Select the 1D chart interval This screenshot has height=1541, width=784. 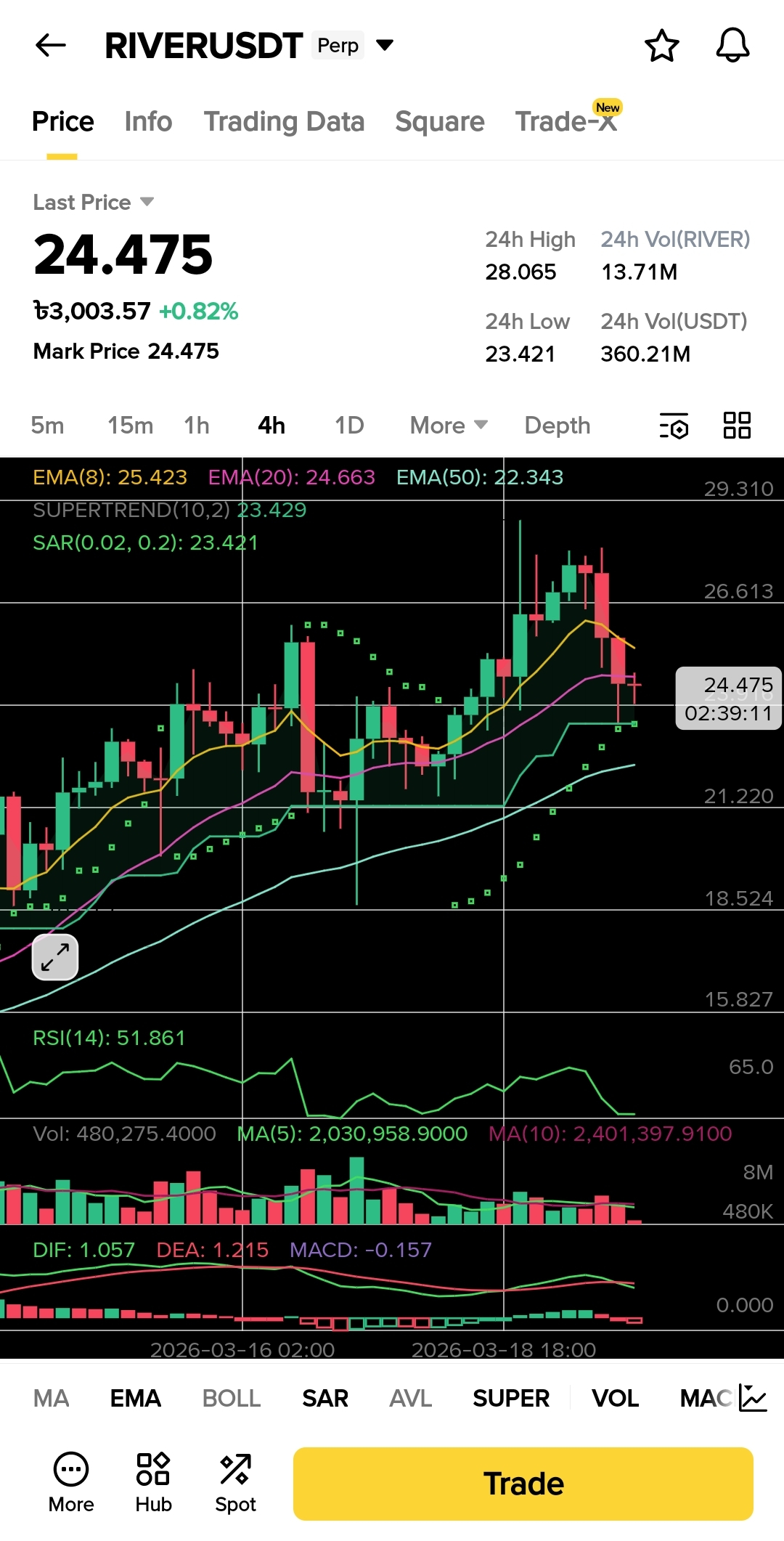coord(348,425)
